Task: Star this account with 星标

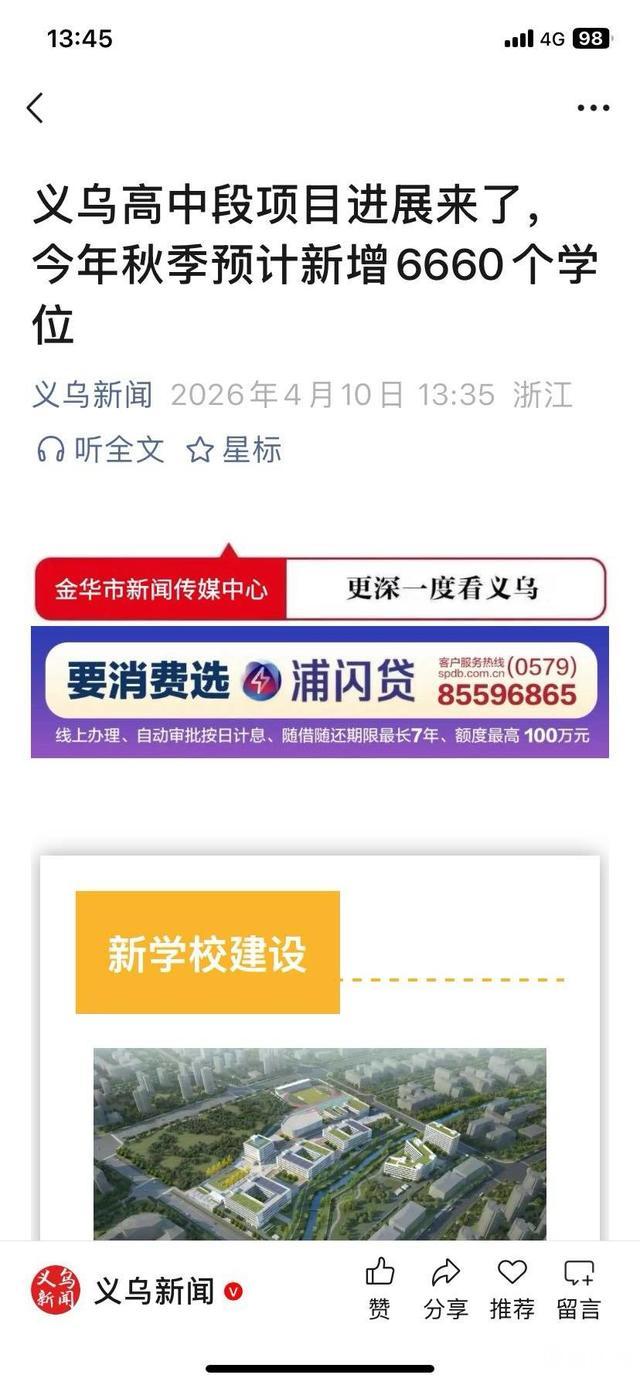Action: pyautogui.click(x=234, y=449)
